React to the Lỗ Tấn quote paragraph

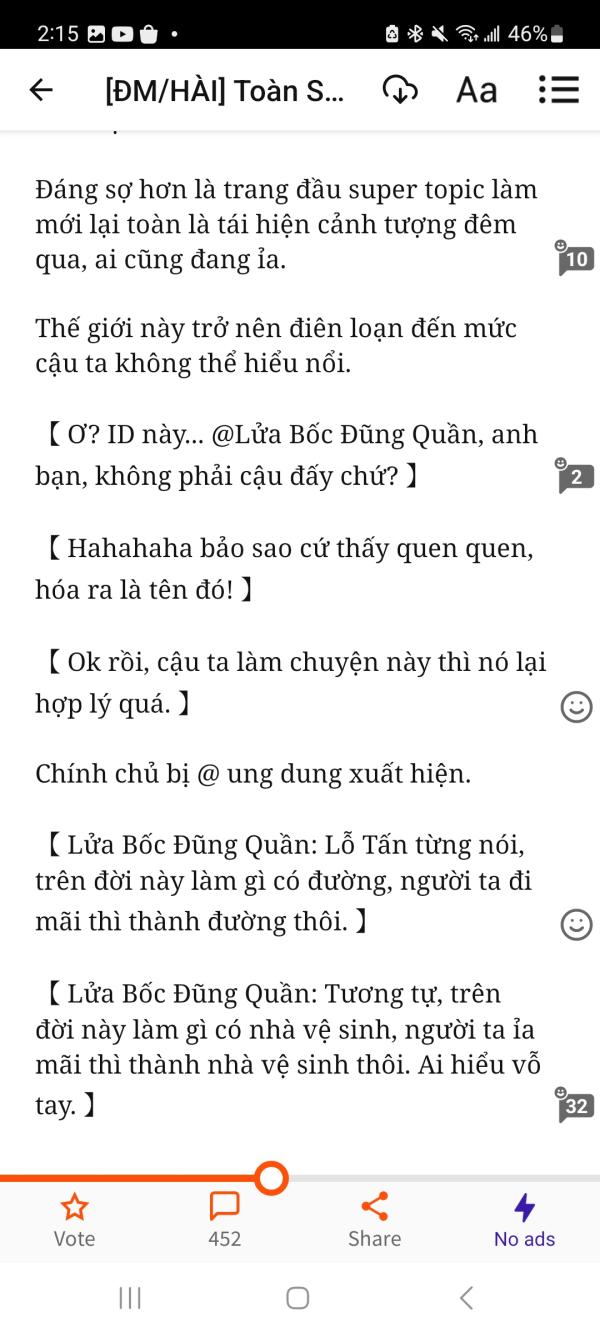point(576,924)
